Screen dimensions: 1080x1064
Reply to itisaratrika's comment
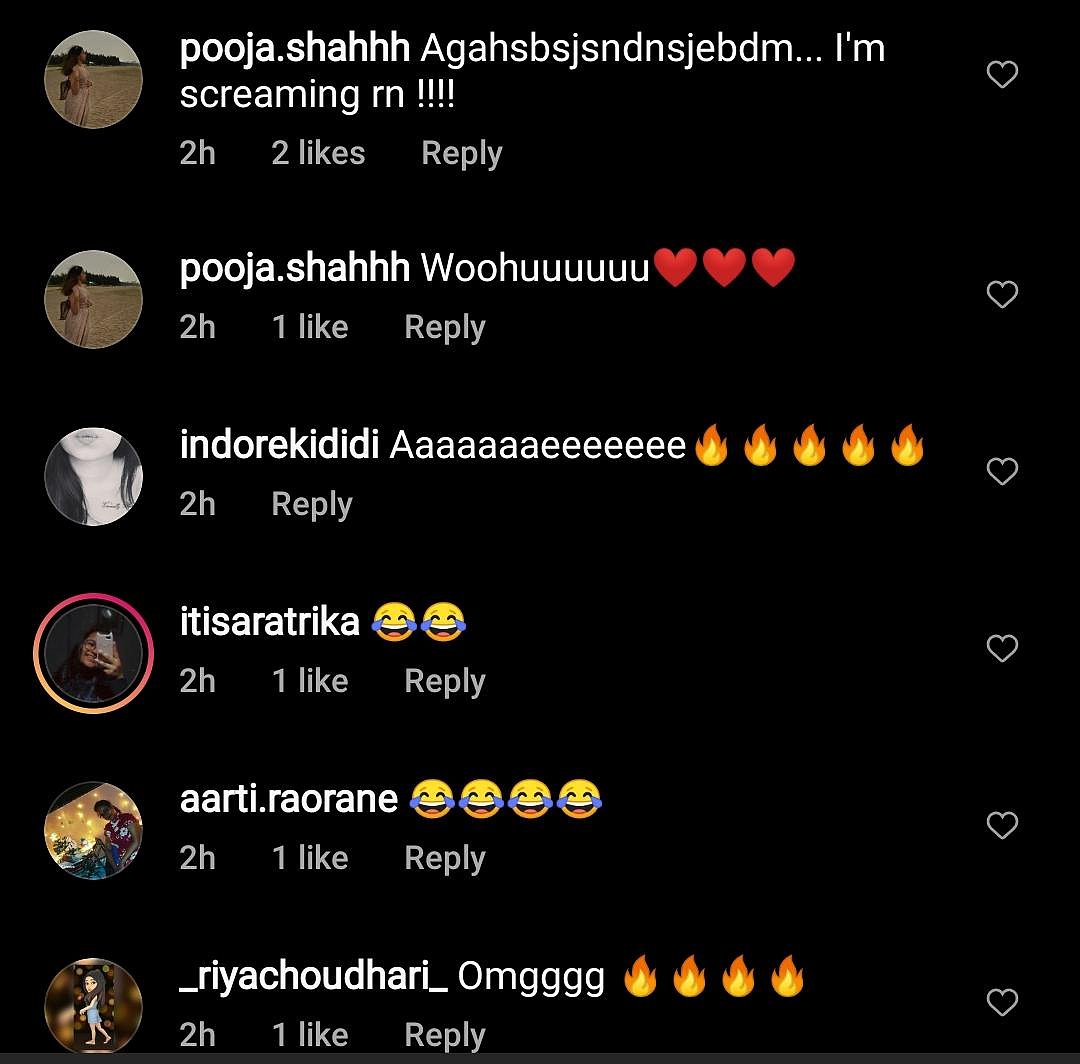pyautogui.click(x=444, y=681)
